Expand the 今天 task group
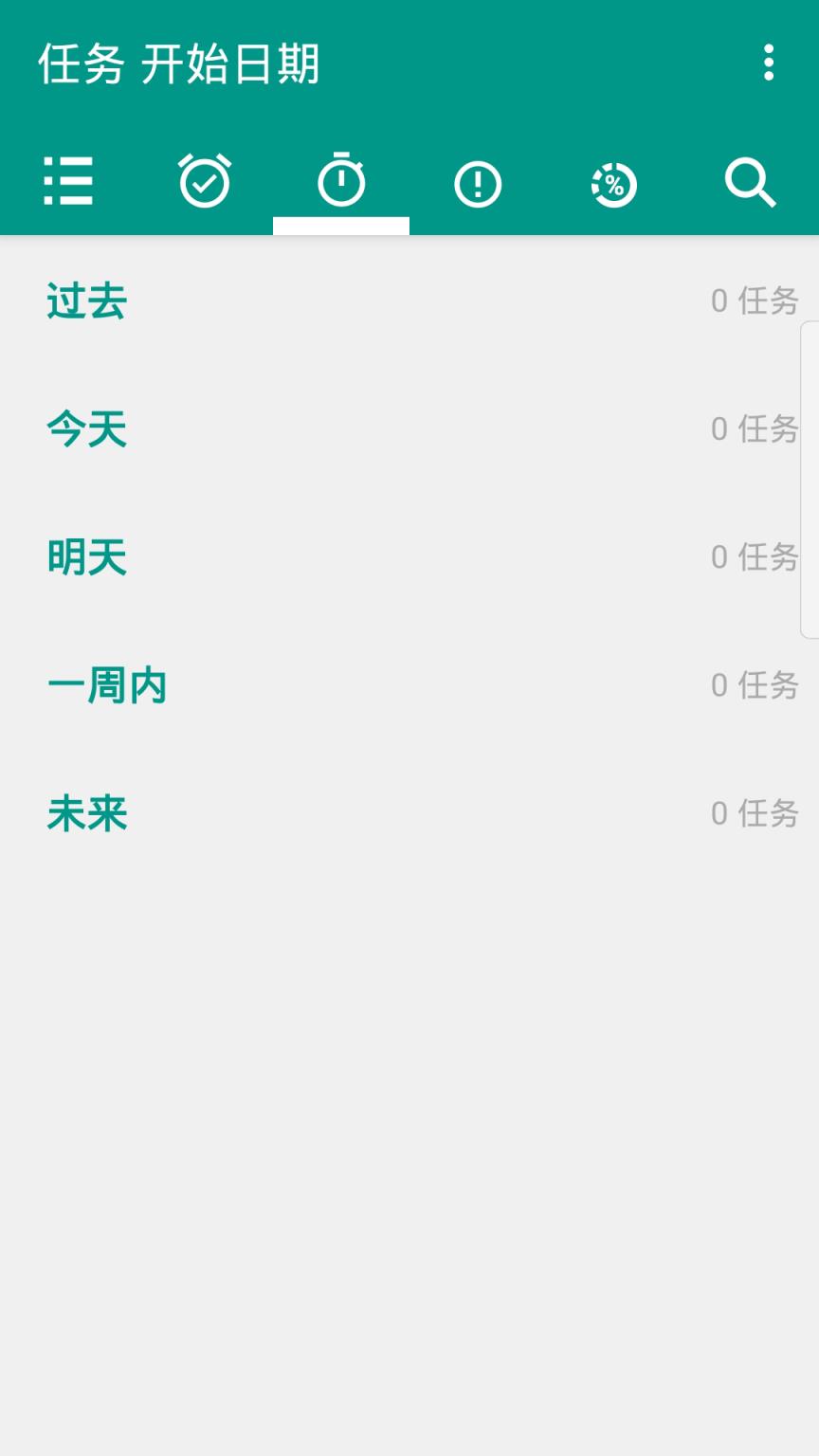 86,429
